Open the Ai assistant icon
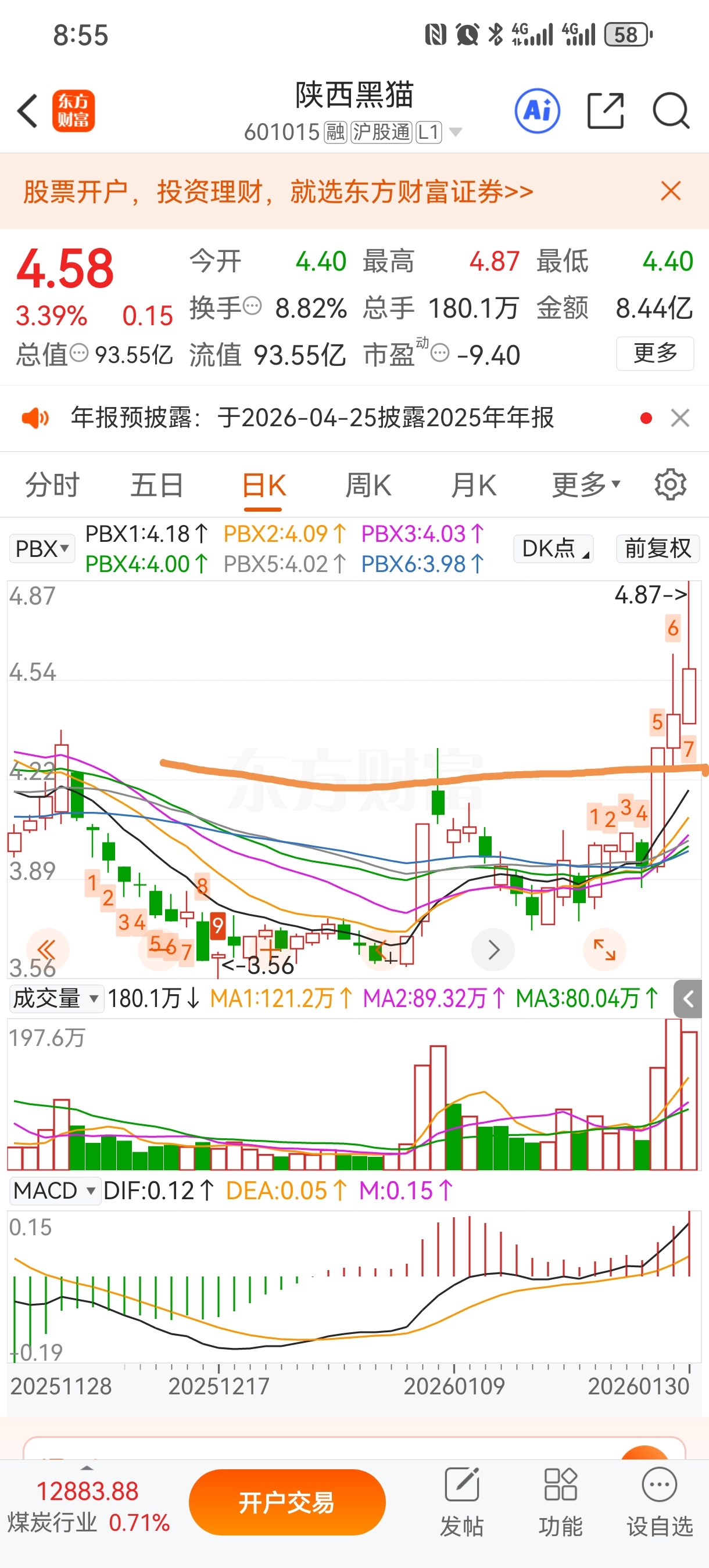 pos(537,111)
